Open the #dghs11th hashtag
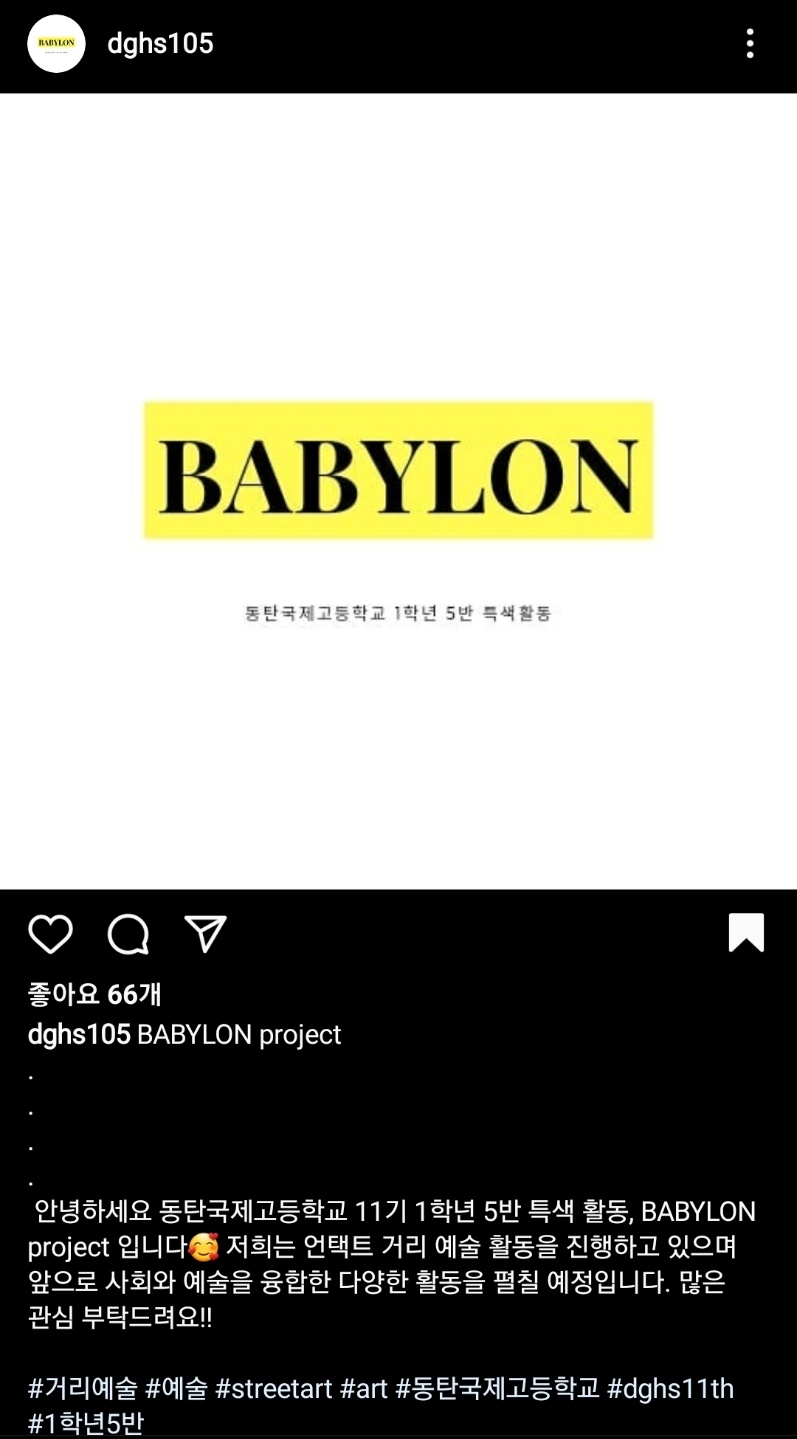Viewport: 797px width, 1439px height. [x=670, y=1388]
